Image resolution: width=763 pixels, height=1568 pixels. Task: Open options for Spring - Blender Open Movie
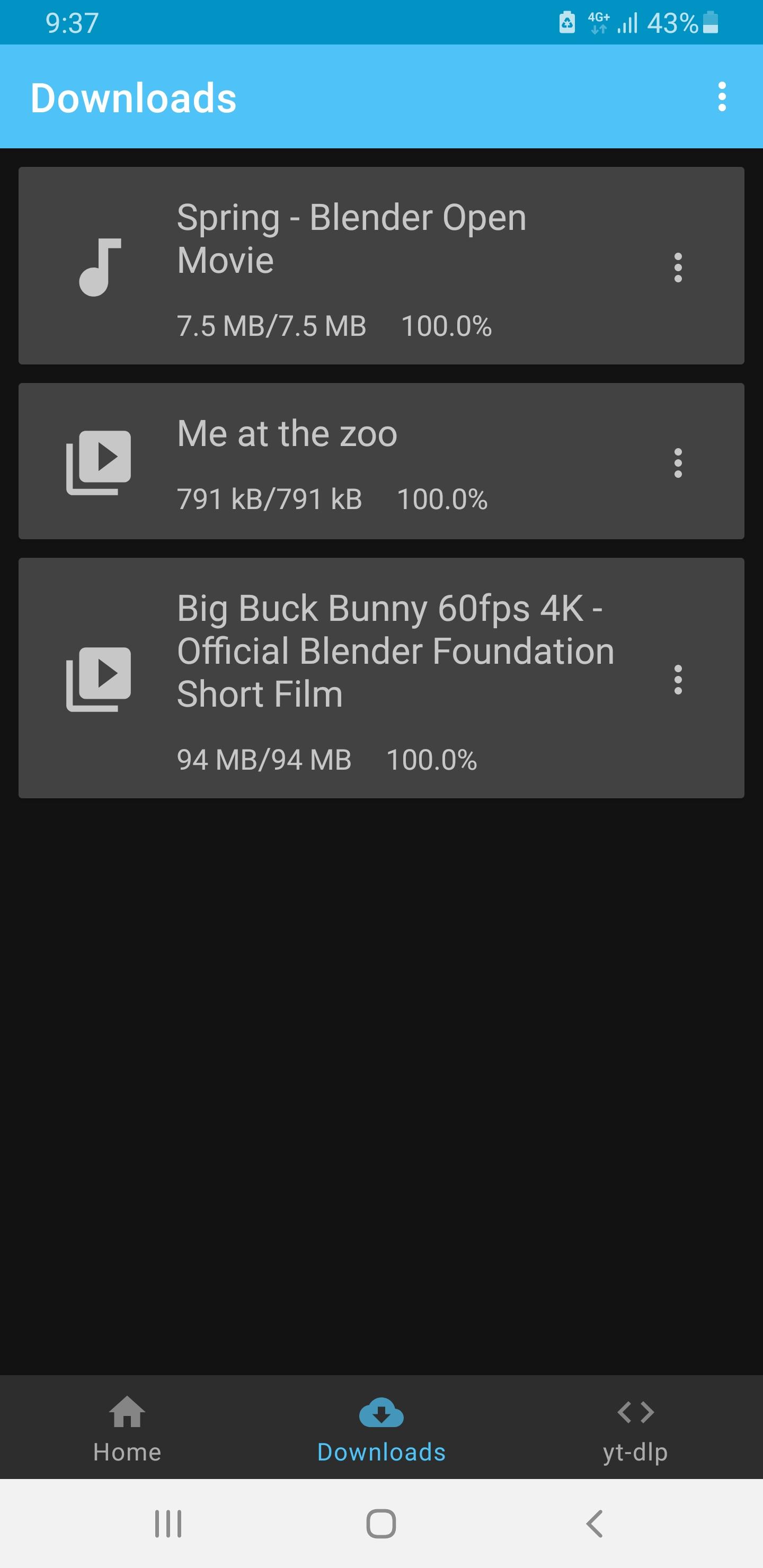click(x=678, y=267)
